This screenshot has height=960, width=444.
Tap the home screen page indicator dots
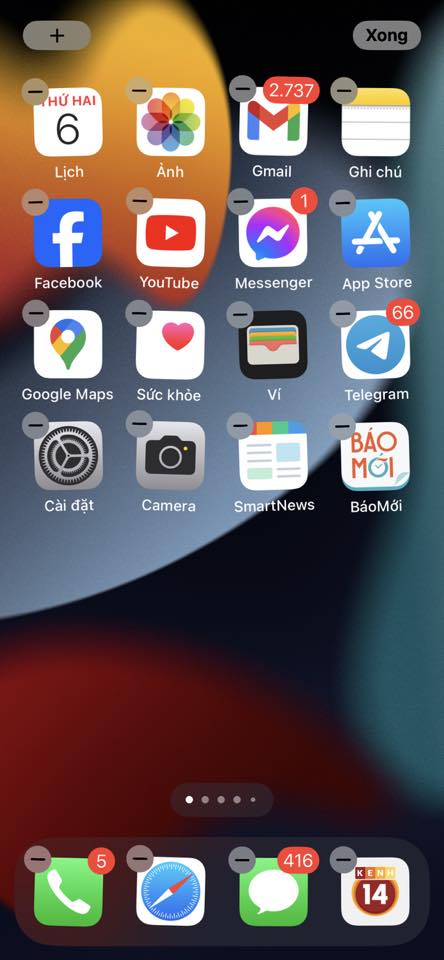221,800
